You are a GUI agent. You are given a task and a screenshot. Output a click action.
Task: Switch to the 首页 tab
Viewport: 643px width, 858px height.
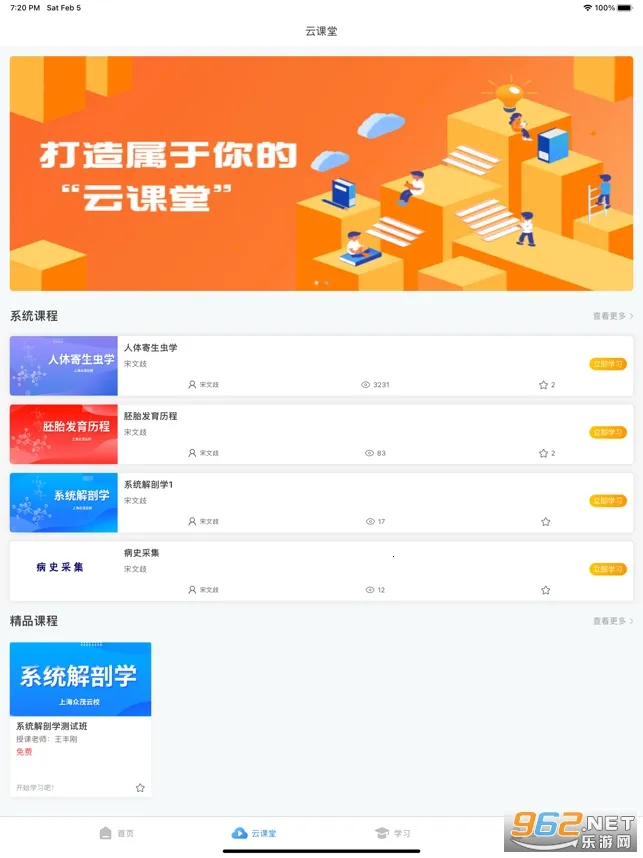pyautogui.click(x=116, y=833)
